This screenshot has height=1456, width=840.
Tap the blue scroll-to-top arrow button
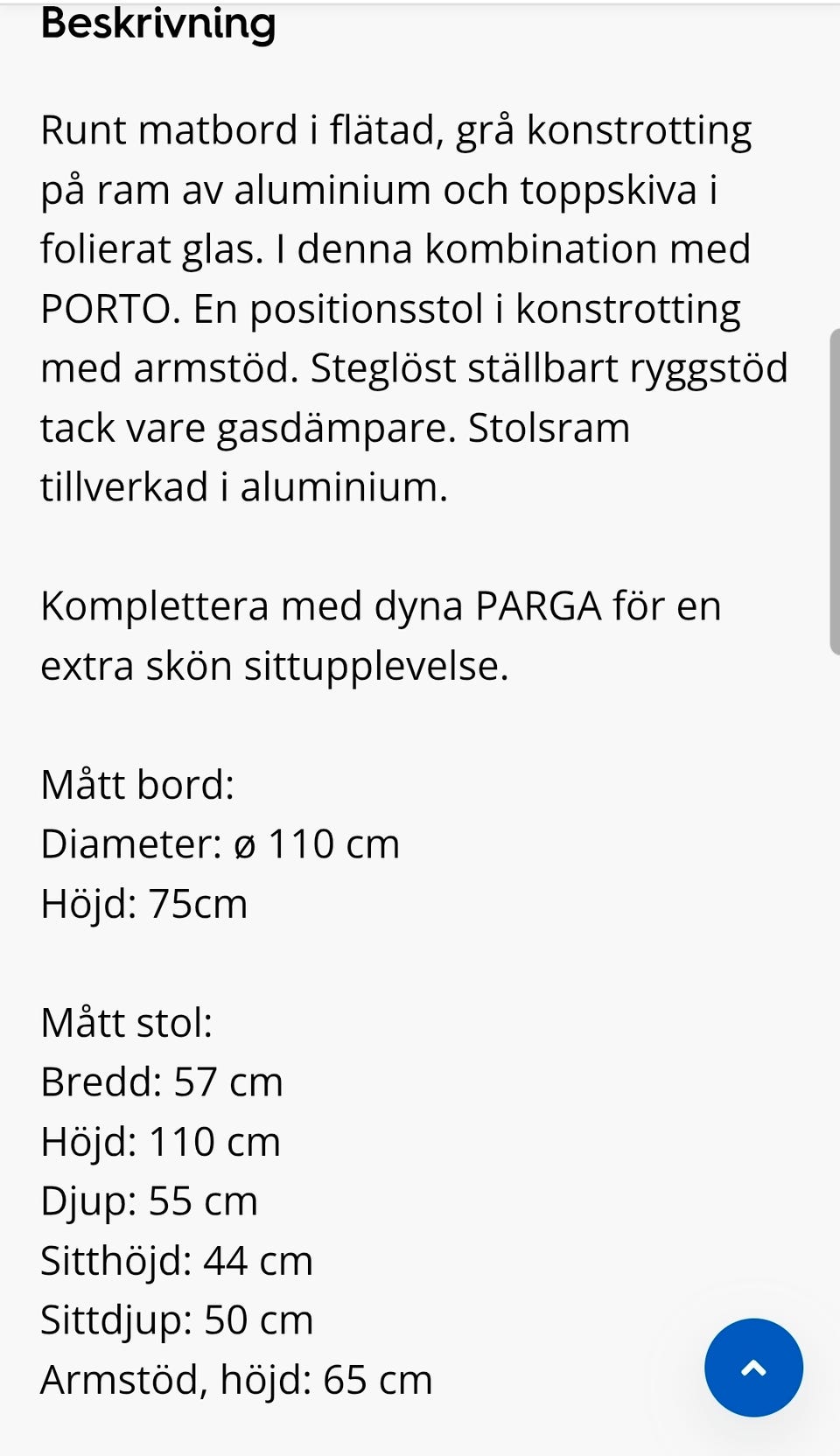click(x=753, y=1367)
